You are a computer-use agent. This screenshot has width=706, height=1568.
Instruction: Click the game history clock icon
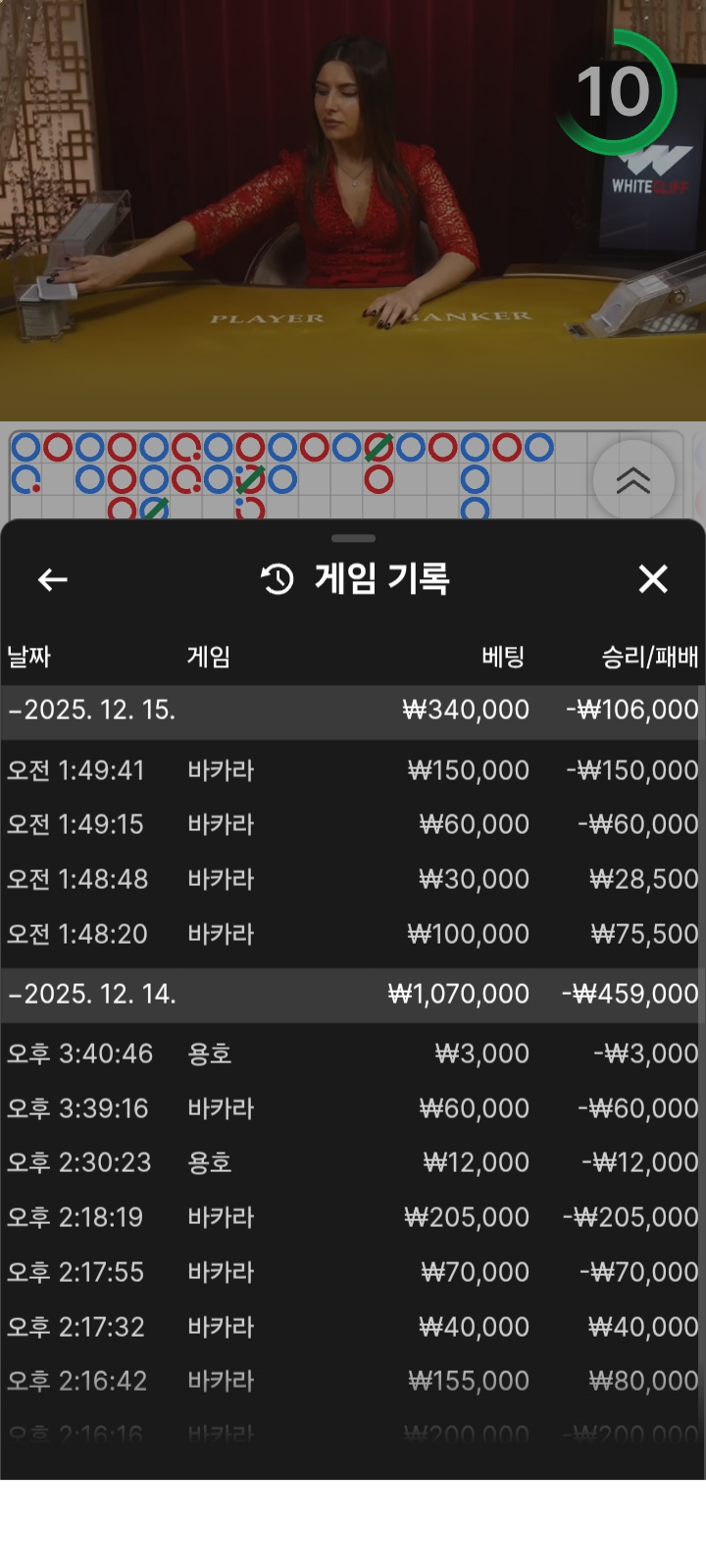pyautogui.click(x=276, y=578)
